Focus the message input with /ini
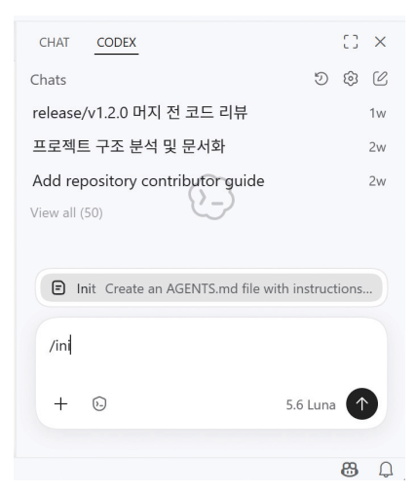 [211, 353]
